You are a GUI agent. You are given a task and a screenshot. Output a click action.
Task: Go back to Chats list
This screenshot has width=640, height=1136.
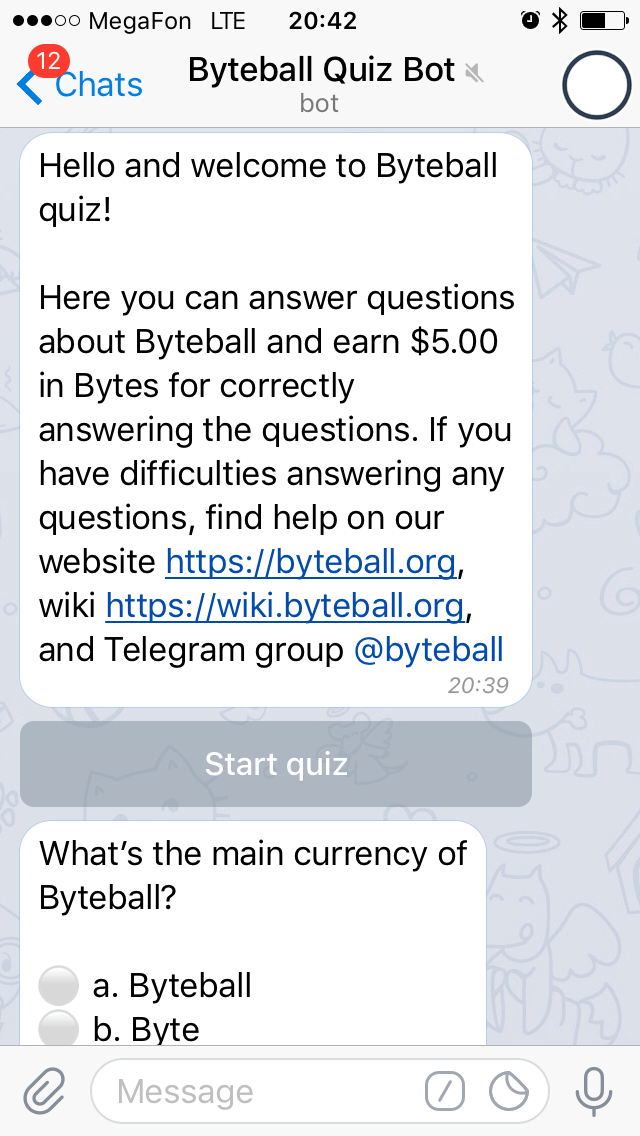point(80,85)
